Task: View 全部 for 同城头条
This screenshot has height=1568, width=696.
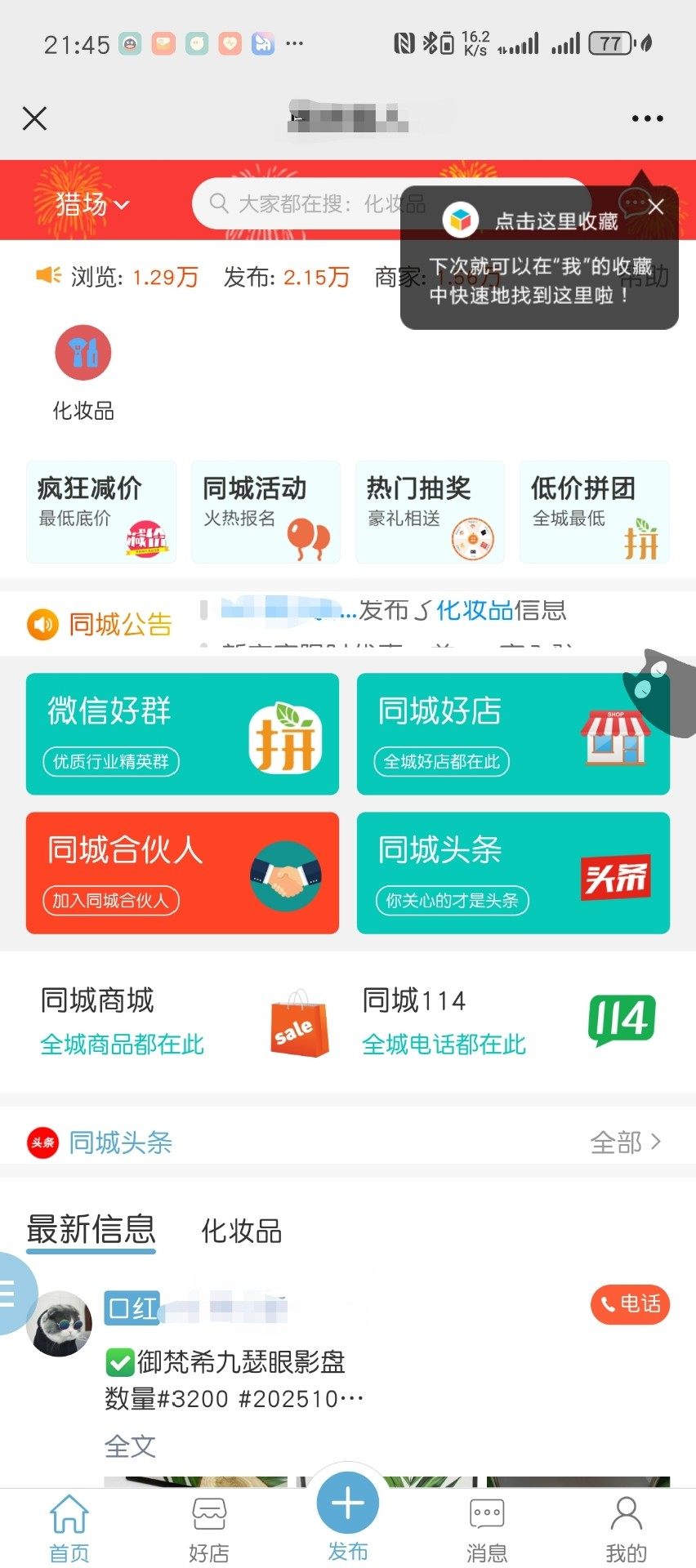Action: coord(625,1142)
